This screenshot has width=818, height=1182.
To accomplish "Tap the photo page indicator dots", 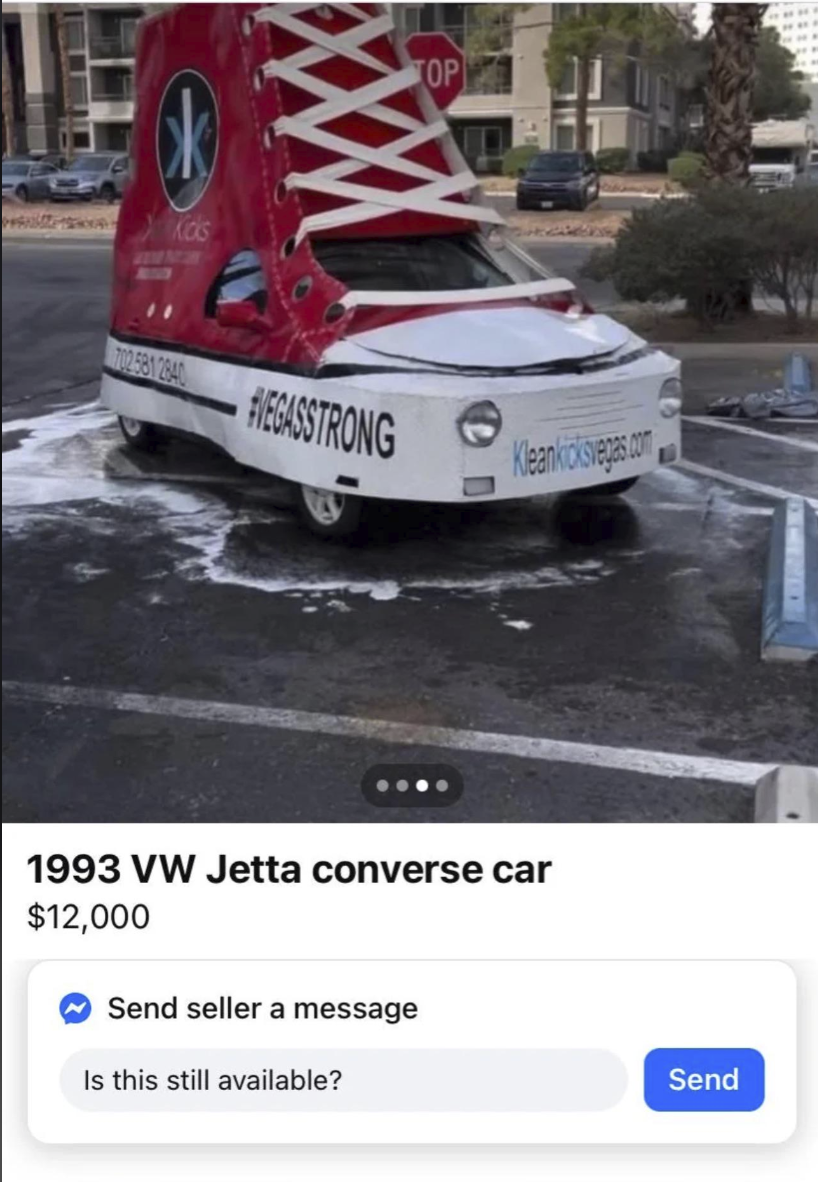I will click(412, 786).
